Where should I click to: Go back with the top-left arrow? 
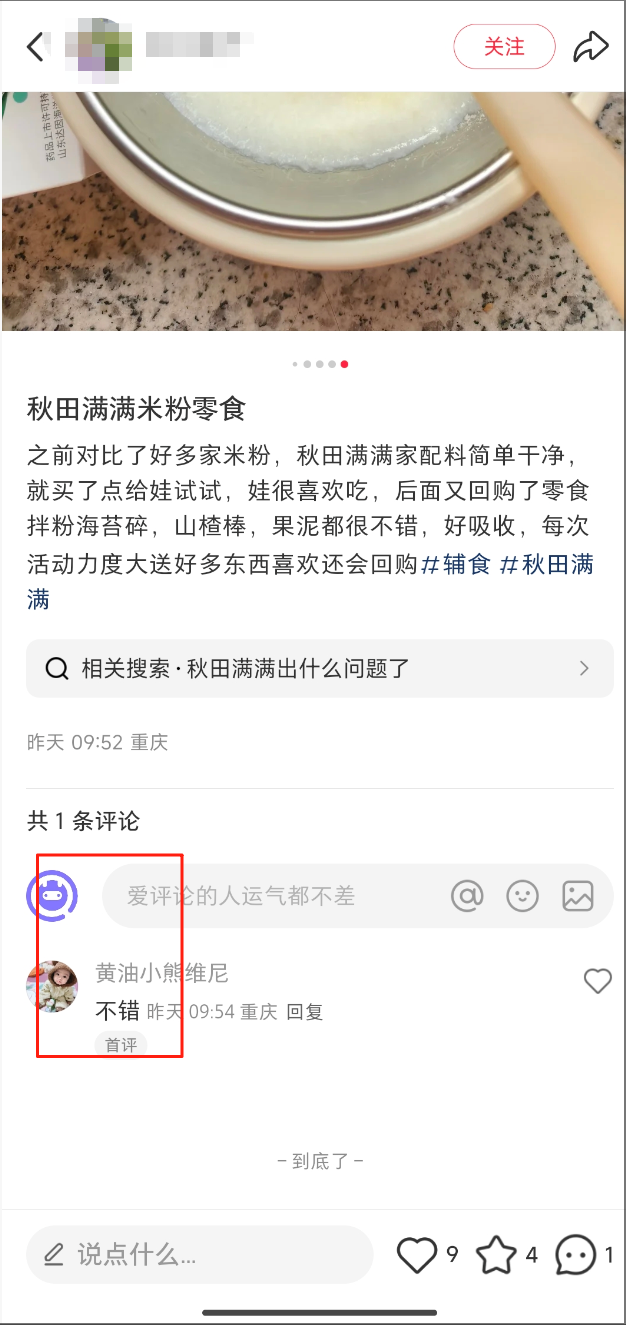tap(36, 47)
